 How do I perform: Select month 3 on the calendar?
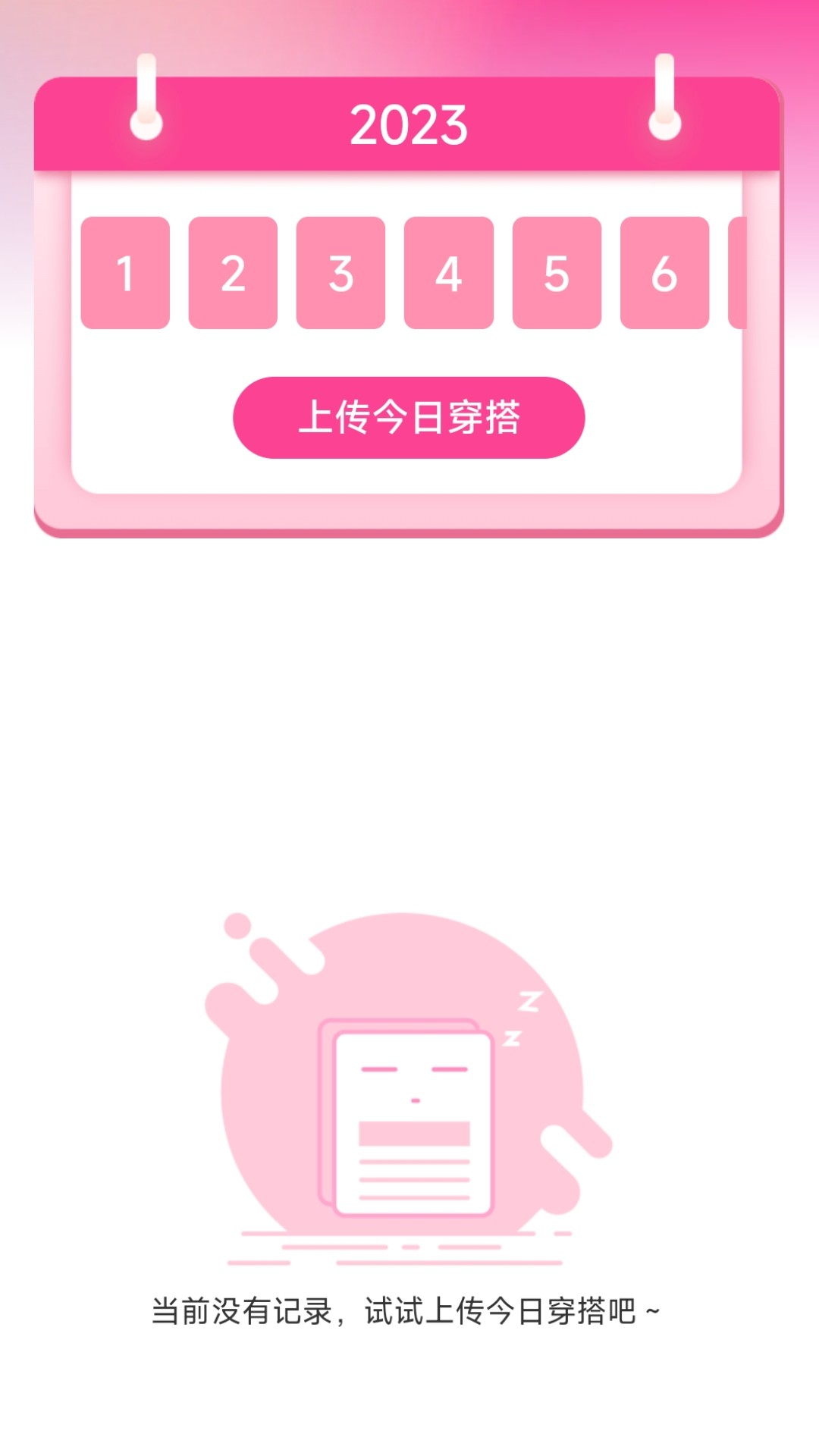(x=341, y=273)
